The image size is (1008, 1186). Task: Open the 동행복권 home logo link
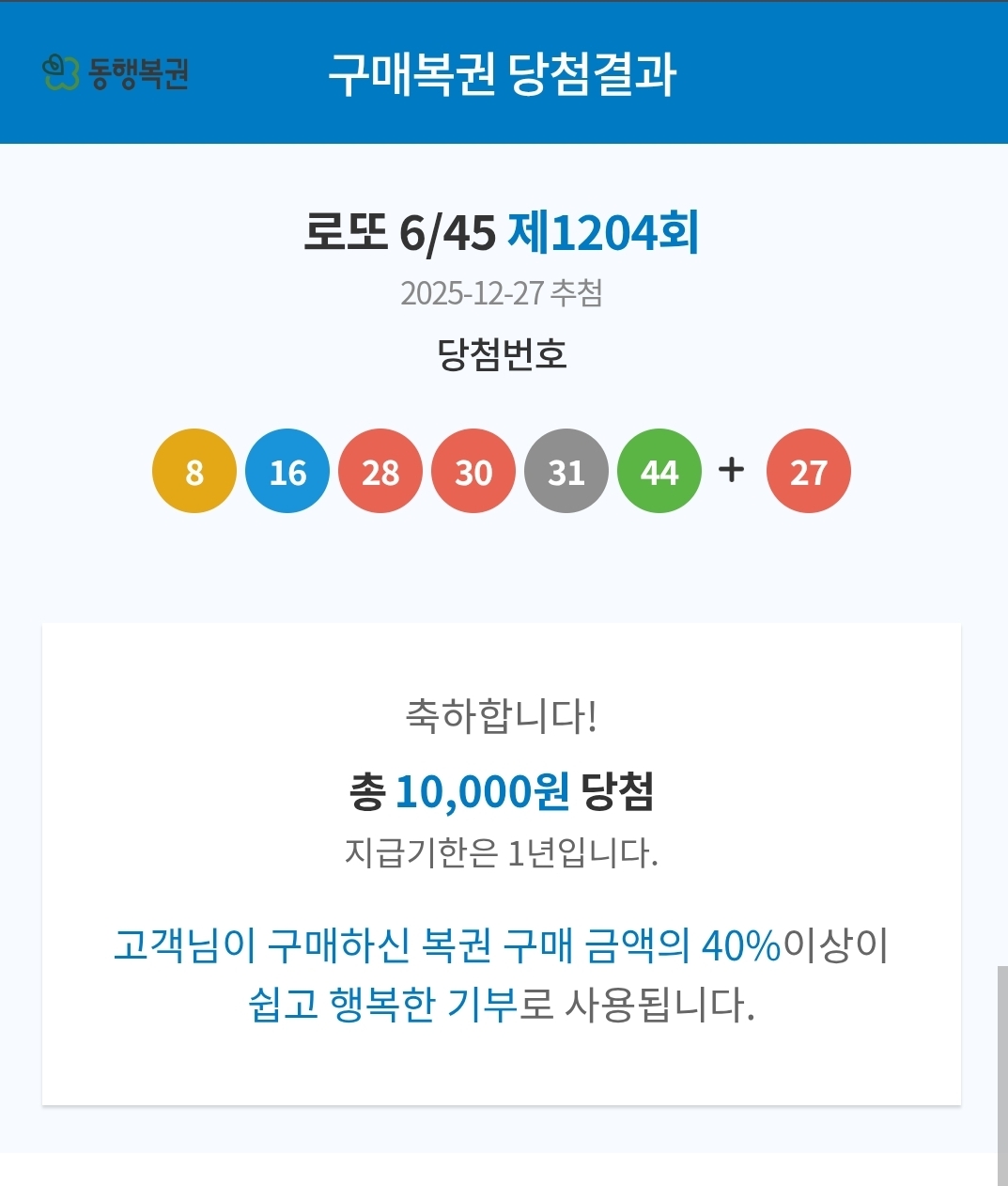tap(116, 72)
